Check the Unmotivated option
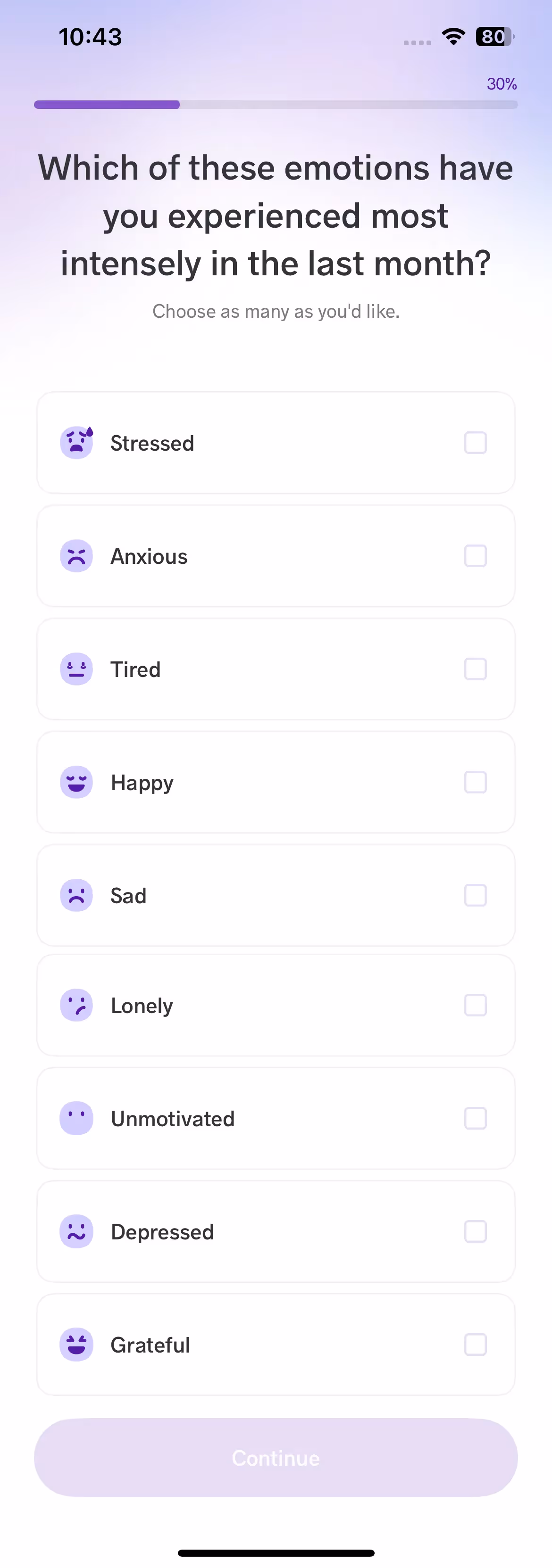552x1568 pixels. 475,1119
